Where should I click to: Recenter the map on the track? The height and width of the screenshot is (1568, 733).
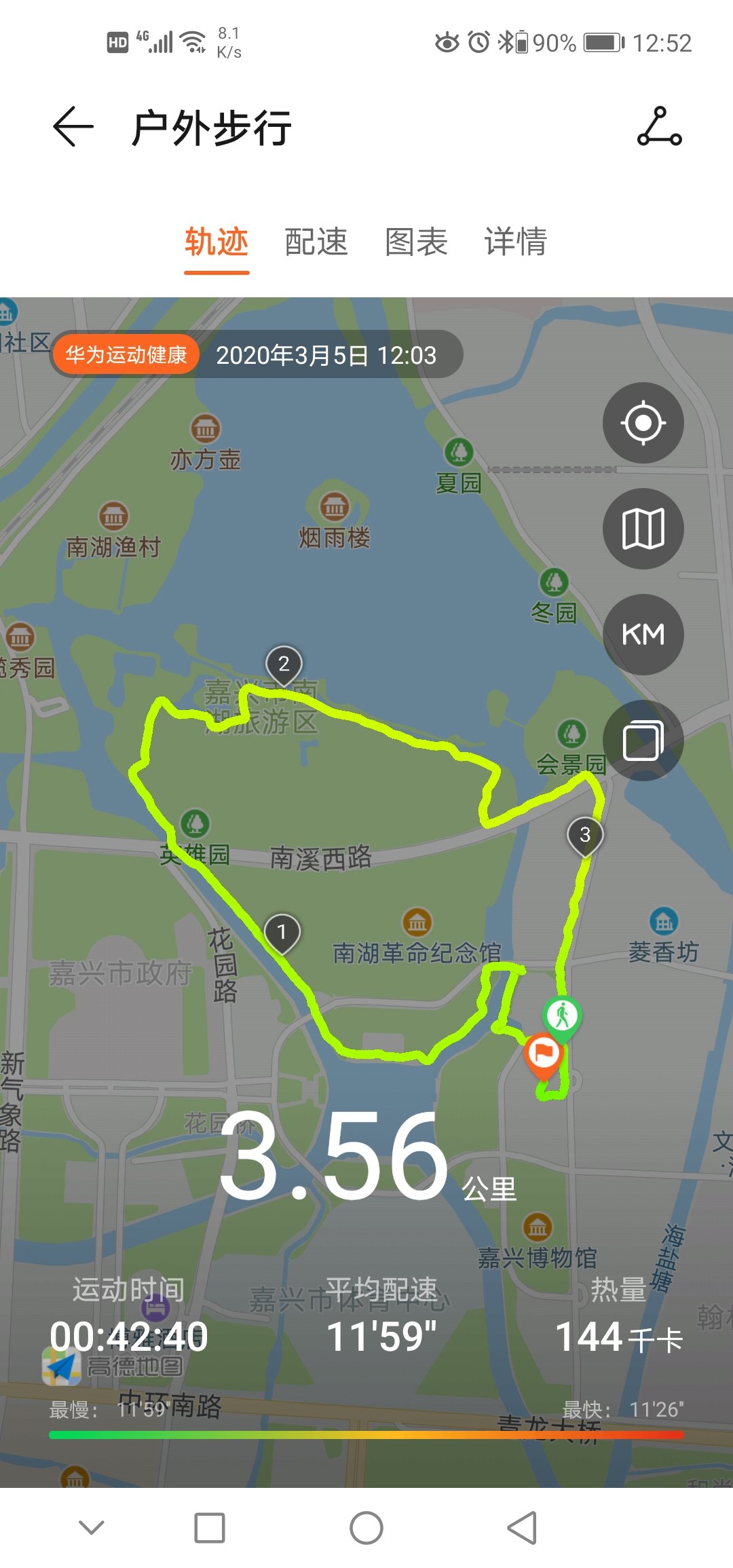click(643, 423)
